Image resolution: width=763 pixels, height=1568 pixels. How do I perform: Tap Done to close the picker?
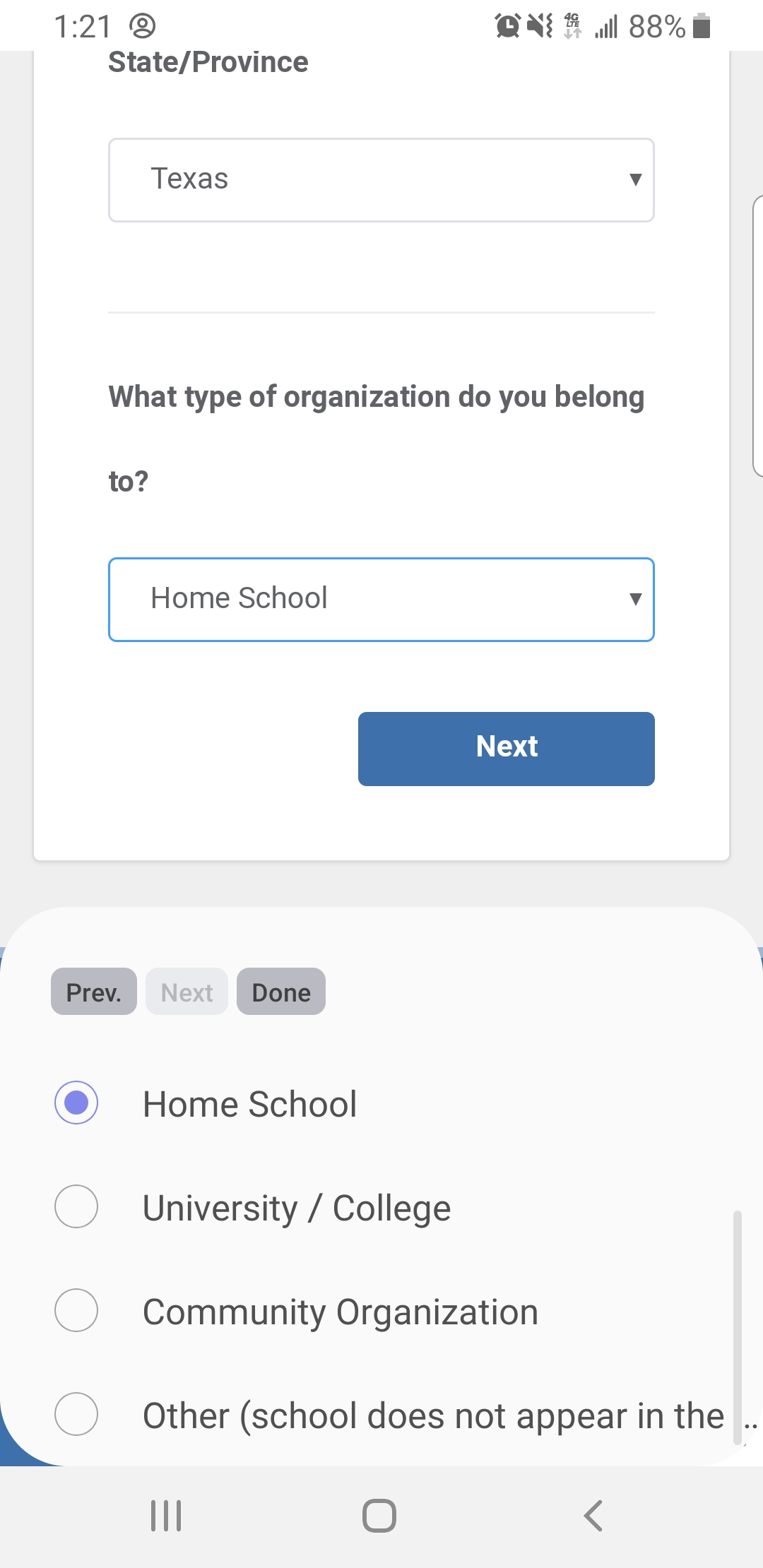point(280,992)
